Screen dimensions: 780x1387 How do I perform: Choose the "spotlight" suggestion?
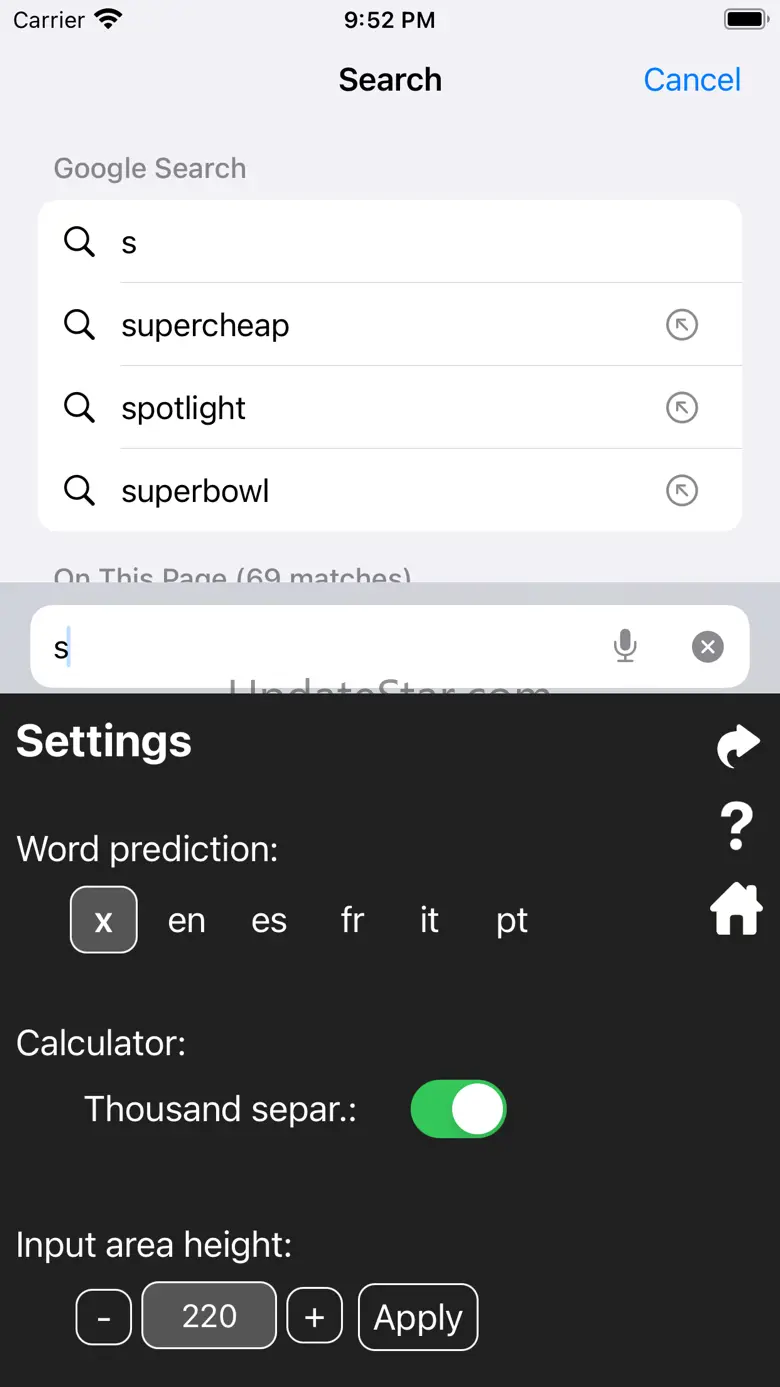tap(390, 408)
